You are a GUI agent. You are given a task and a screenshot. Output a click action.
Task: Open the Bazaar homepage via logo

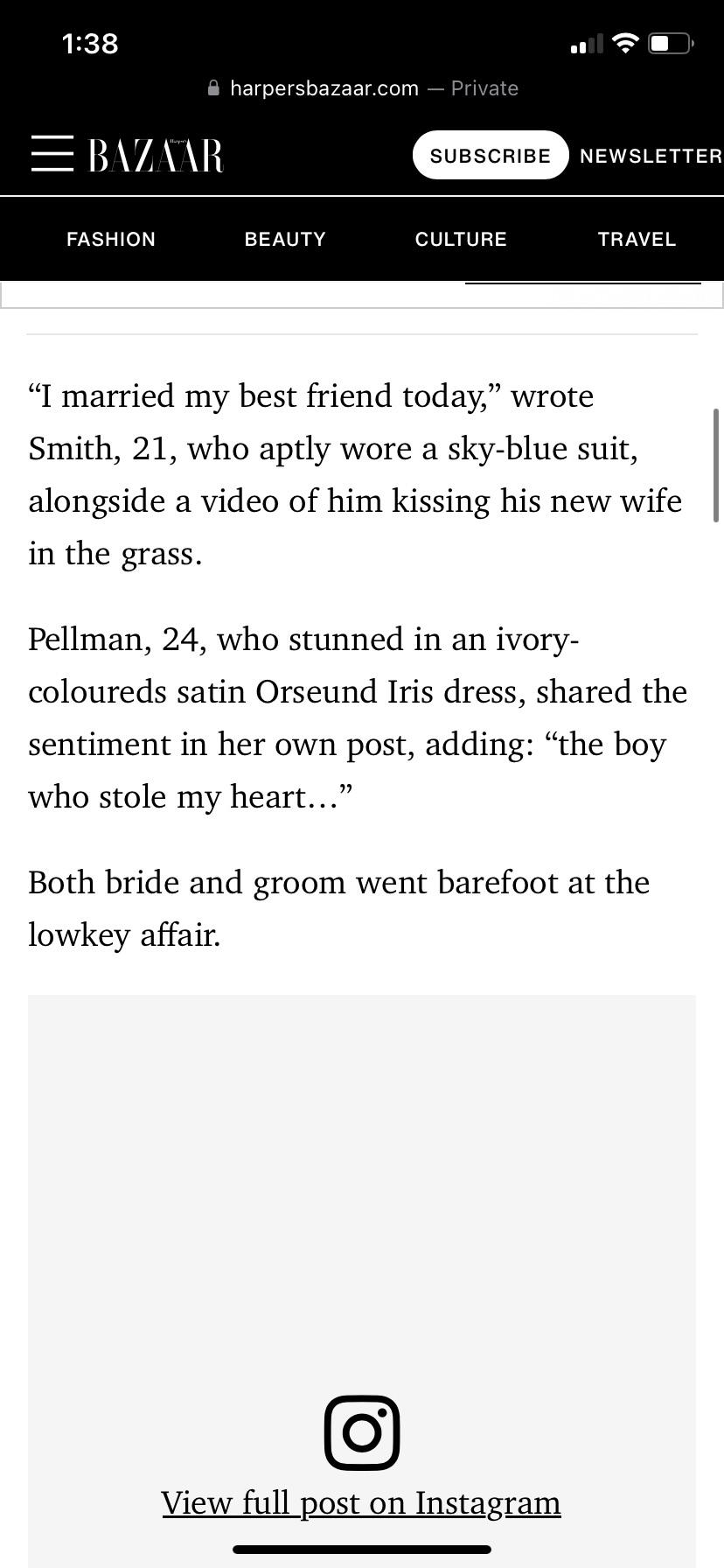pos(156,155)
